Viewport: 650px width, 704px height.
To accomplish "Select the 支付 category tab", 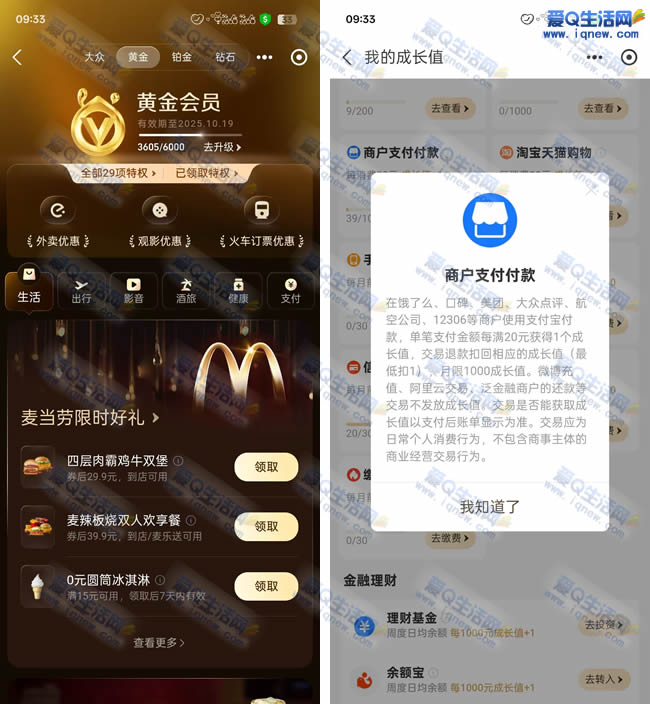I will point(290,290).
